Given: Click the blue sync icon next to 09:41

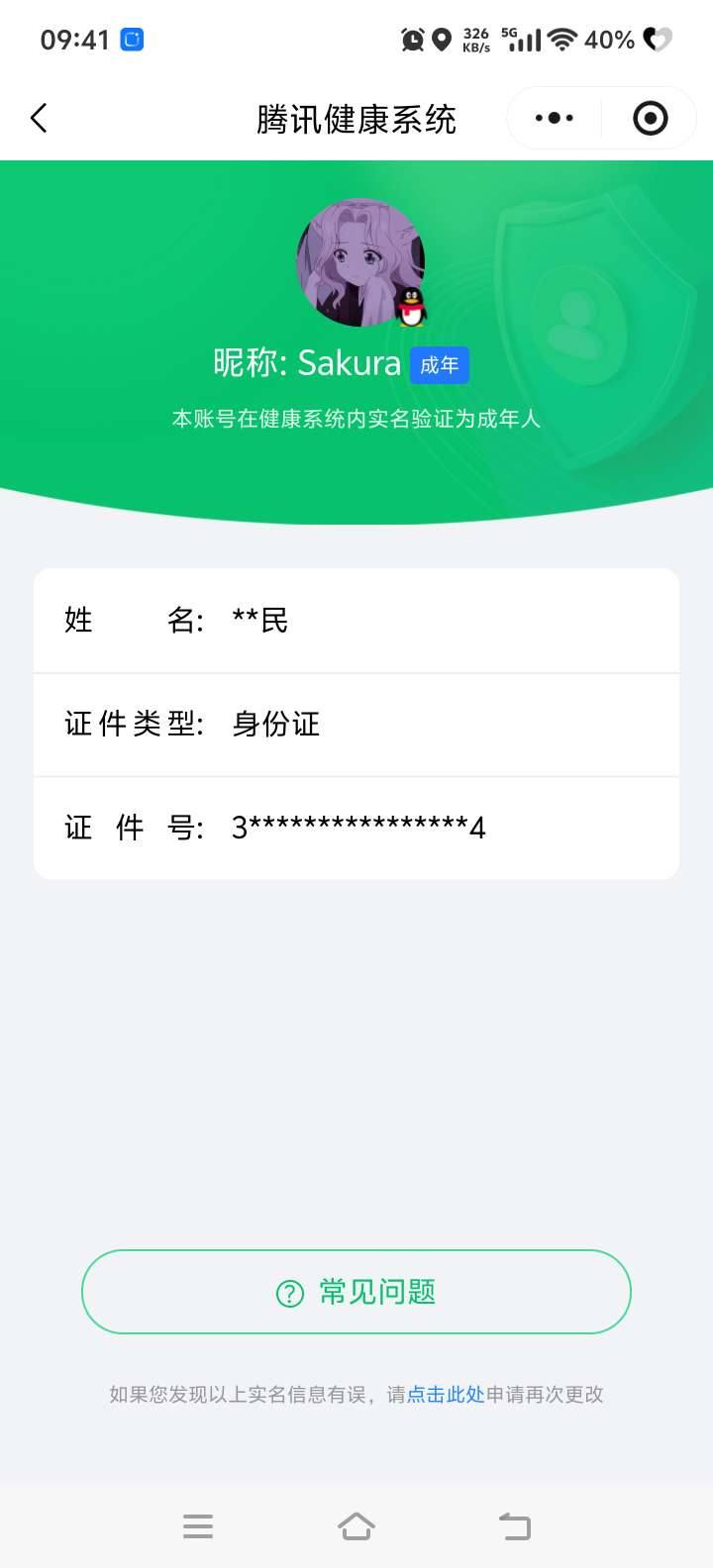Looking at the screenshot, I should pyautogui.click(x=135, y=40).
